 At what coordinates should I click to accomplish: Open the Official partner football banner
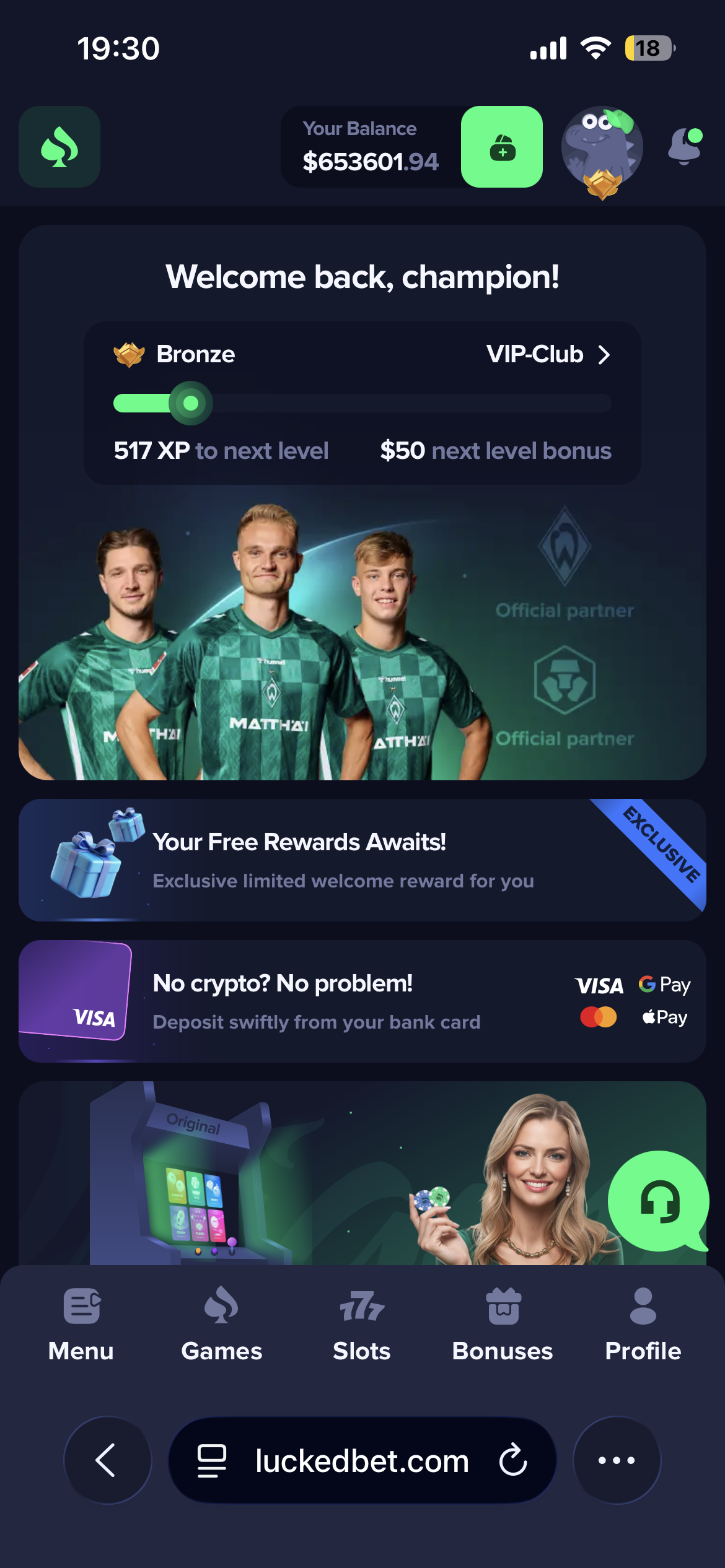362,638
